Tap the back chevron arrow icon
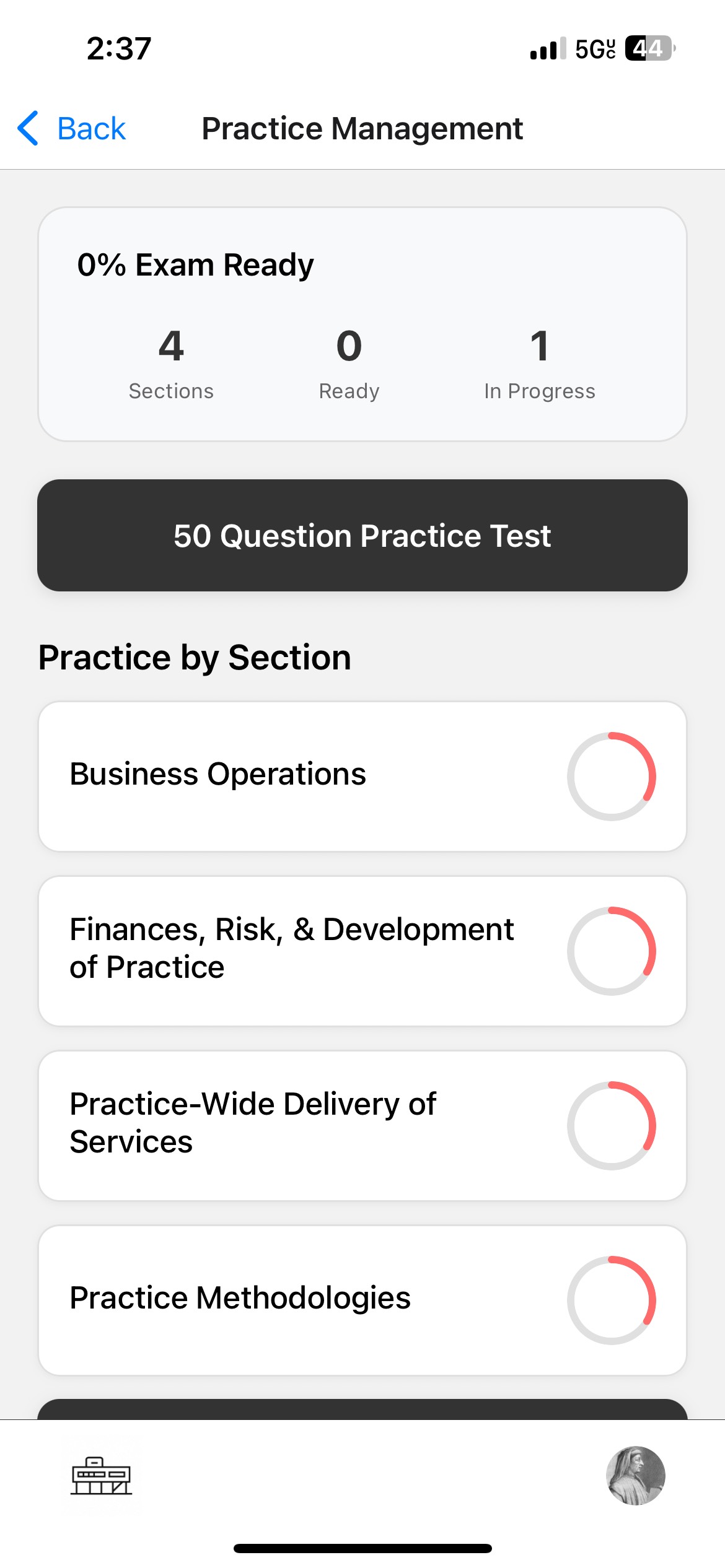 27,128
